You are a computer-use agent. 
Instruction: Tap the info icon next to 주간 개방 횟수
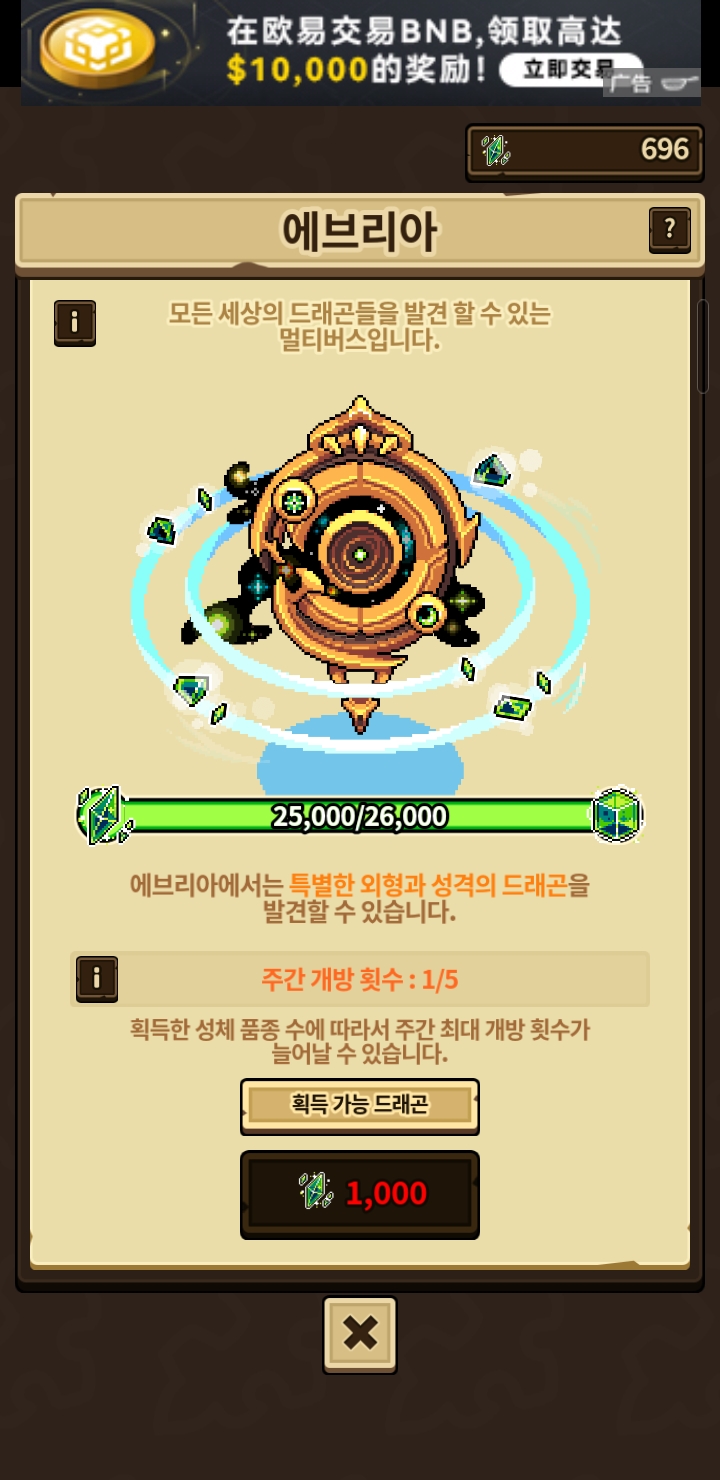(97, 979)
